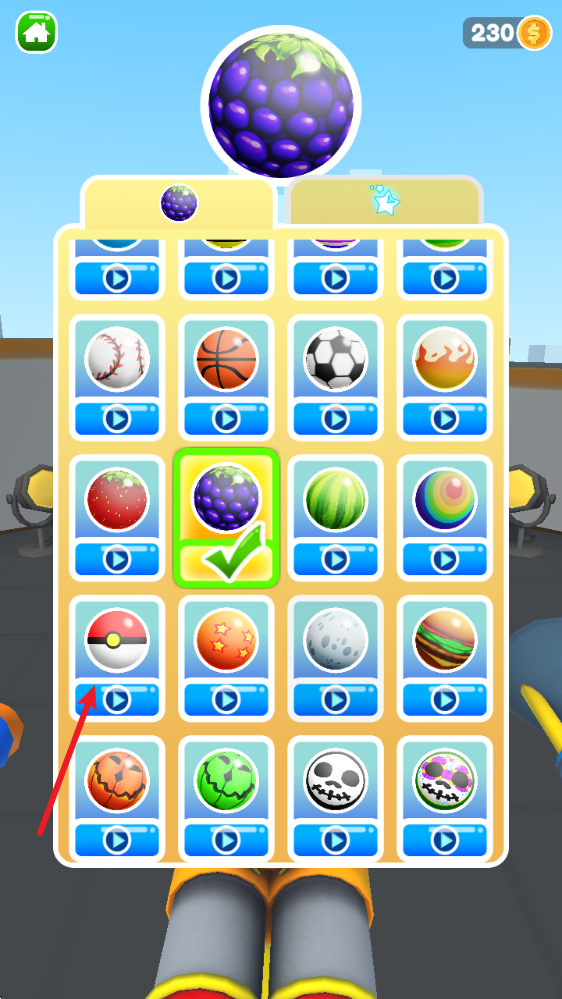Pick the colorful sugar skull ball

pyautogui.click(x=445, y=798)
